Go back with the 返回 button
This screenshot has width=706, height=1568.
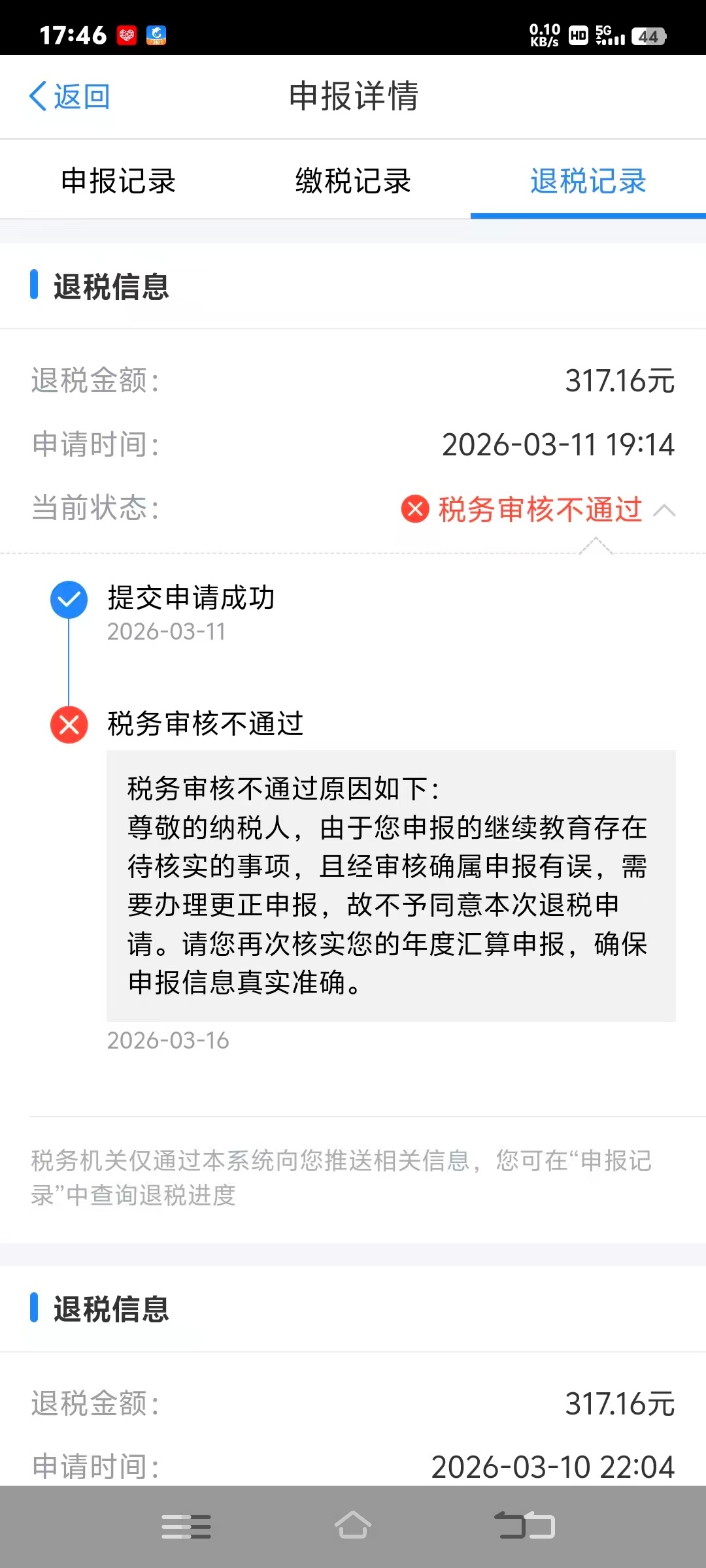click(x=69, y=97)
